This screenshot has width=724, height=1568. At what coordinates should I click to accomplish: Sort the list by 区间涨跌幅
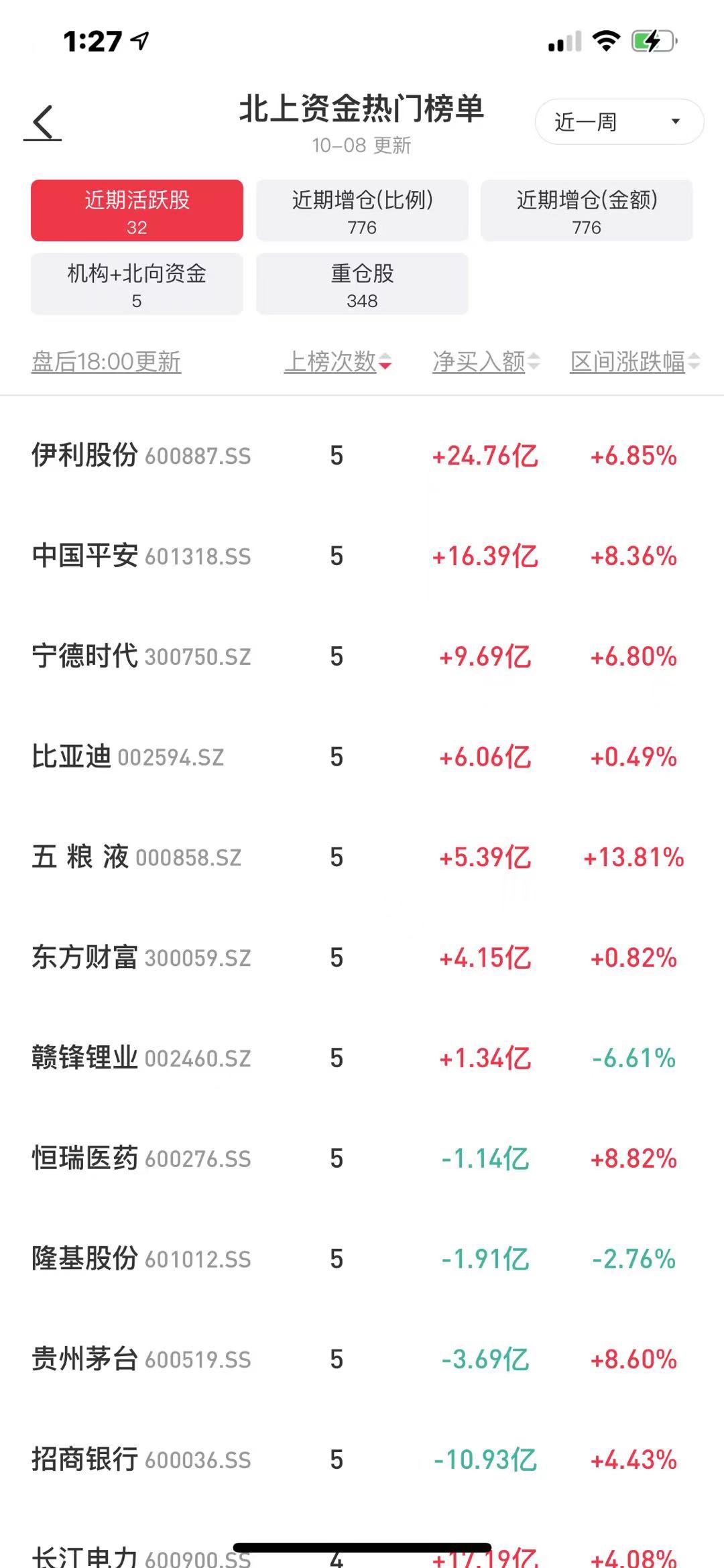tap(634, 362)
